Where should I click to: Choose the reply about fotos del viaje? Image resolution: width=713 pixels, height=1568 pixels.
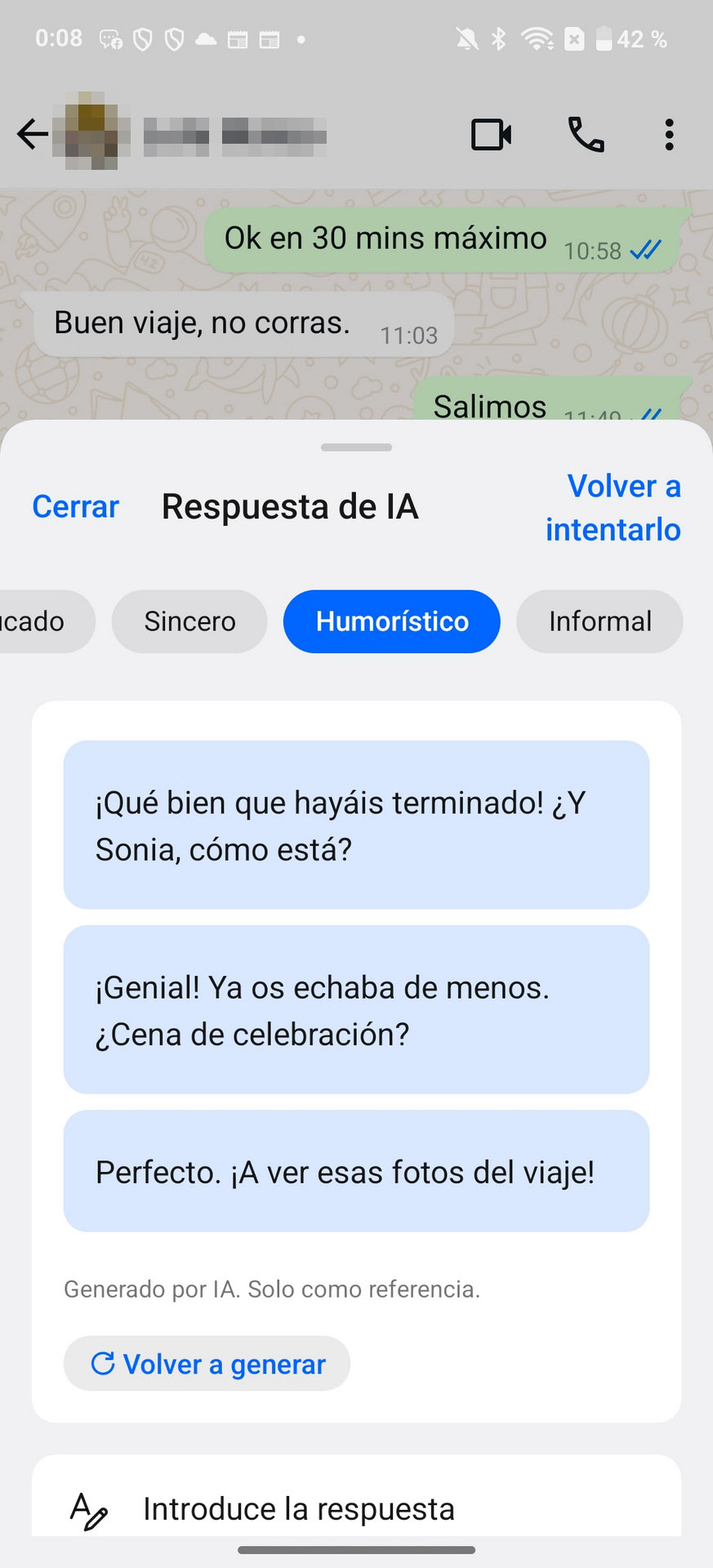pyautogui.click(x=356, y=1171)
